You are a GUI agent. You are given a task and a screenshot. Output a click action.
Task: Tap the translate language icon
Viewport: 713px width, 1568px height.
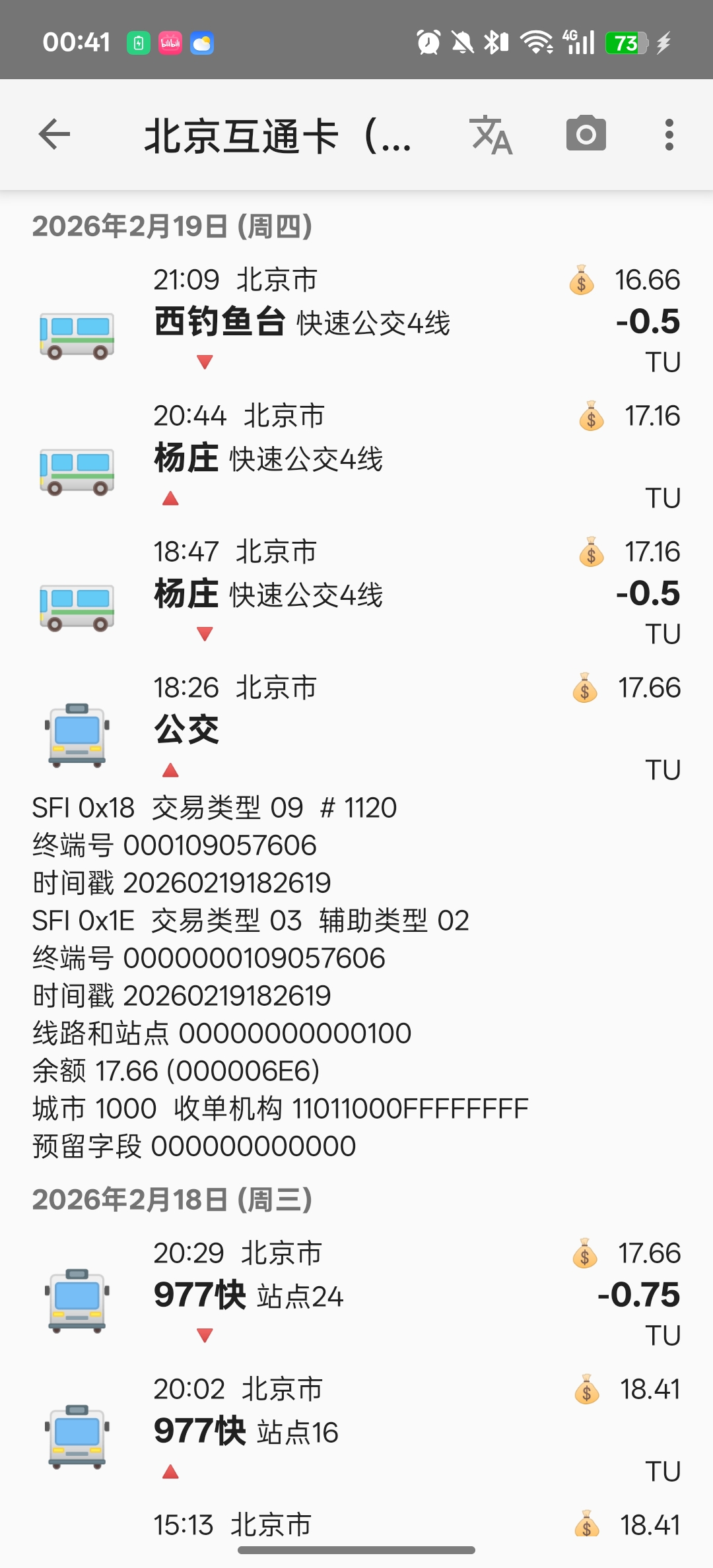[491, 135]
